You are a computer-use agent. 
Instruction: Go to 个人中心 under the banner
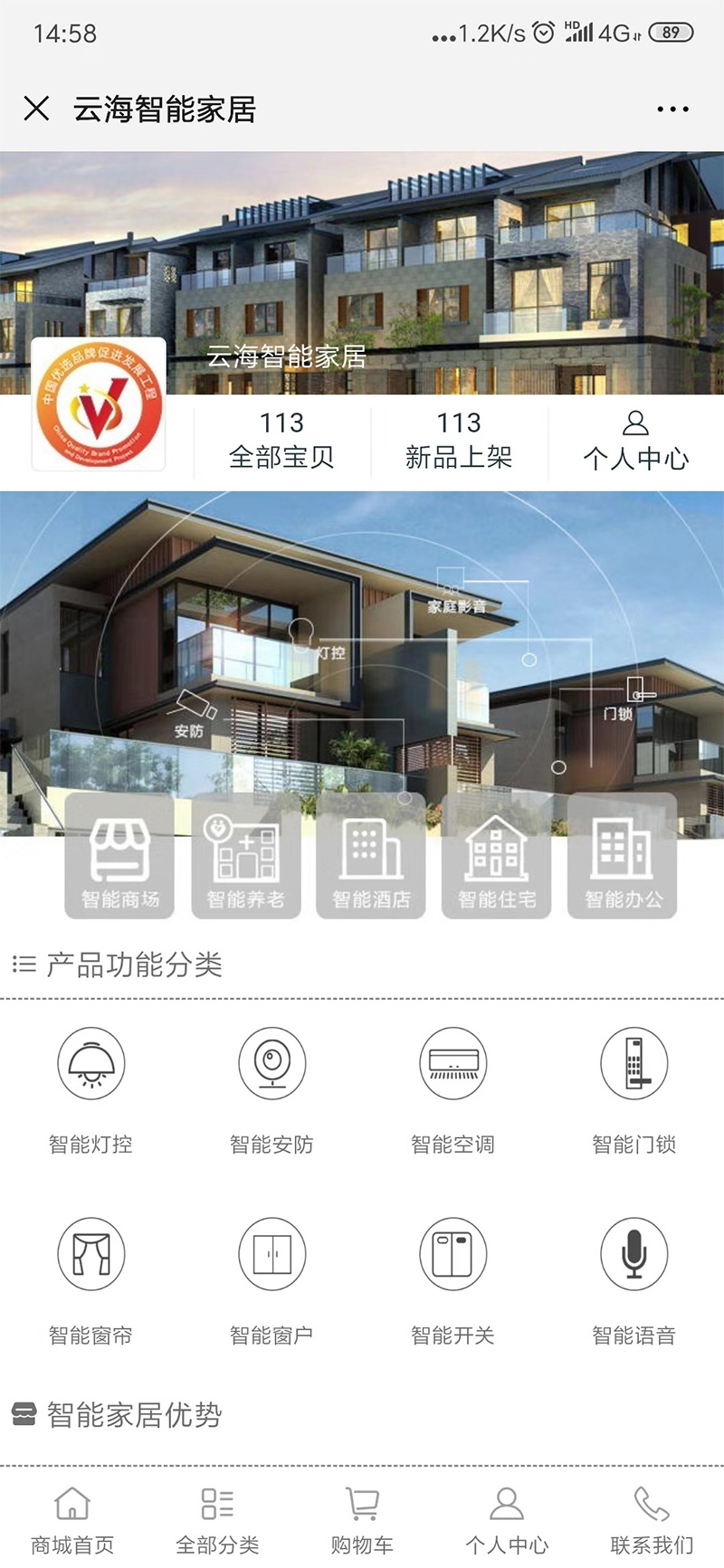pos(635,441)
